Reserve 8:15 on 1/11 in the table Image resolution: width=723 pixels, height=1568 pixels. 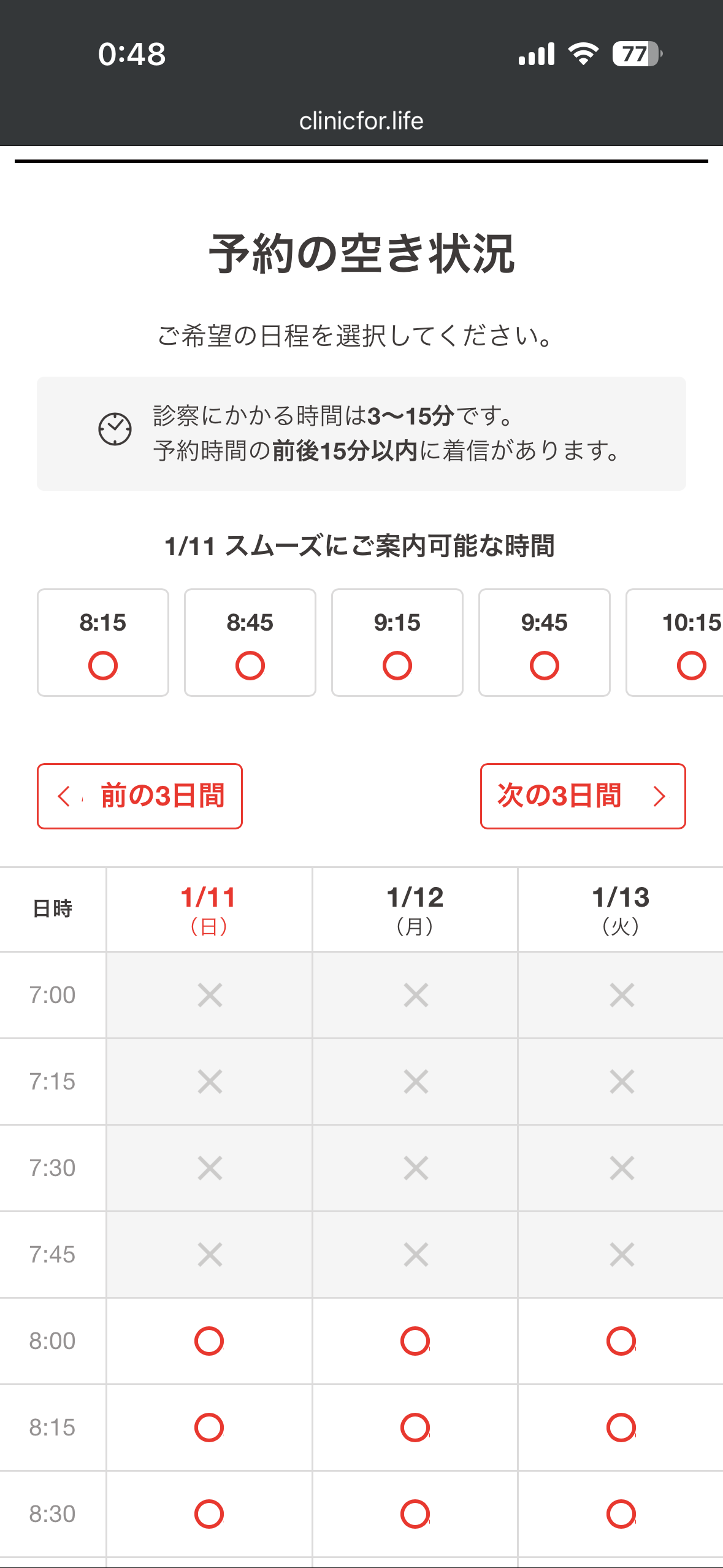coord(209,1428)
